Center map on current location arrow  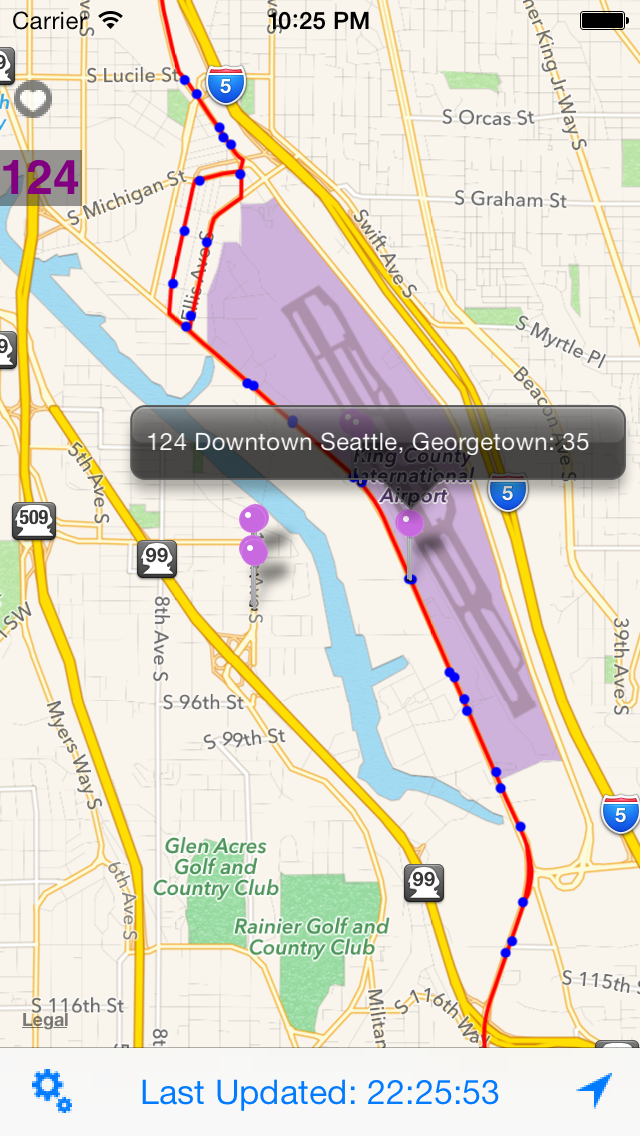pyautogui.click(x=595, y=1091)
